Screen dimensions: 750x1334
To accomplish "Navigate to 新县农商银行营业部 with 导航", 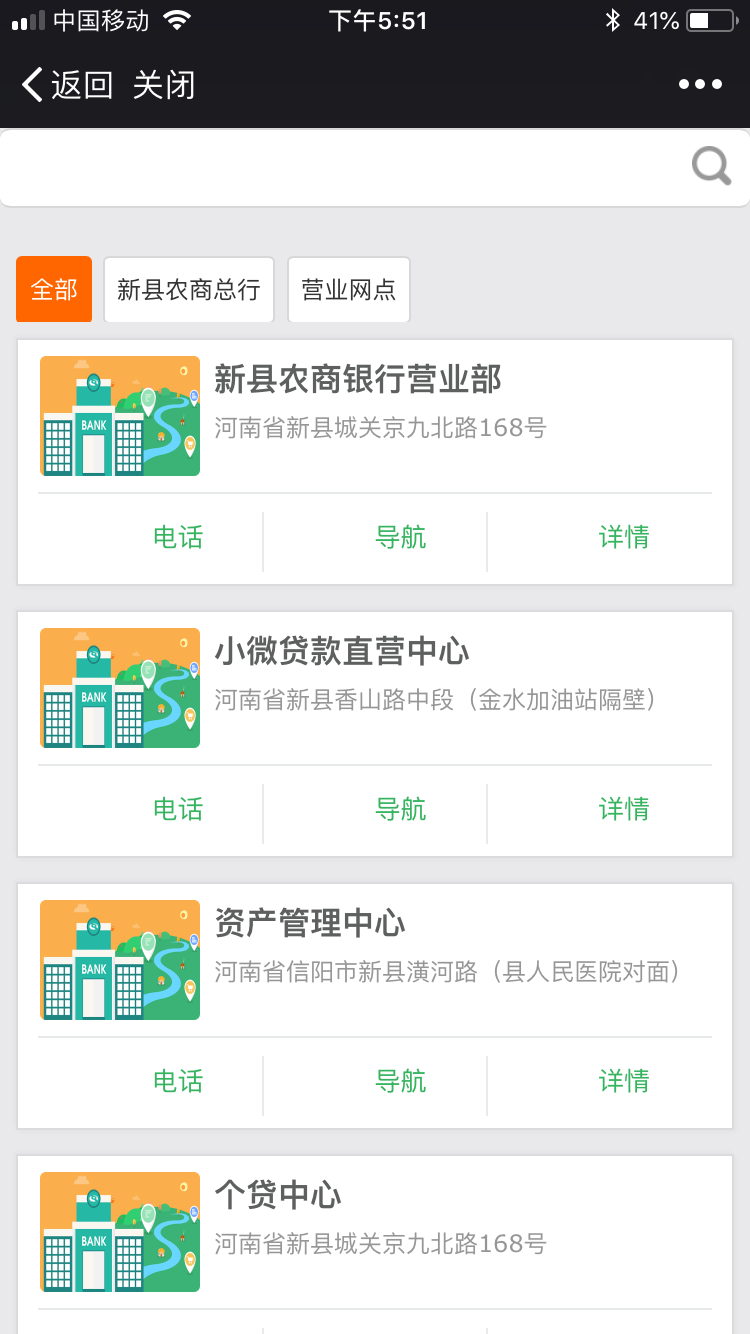I will pyautogui.click(x=401, y=538).
